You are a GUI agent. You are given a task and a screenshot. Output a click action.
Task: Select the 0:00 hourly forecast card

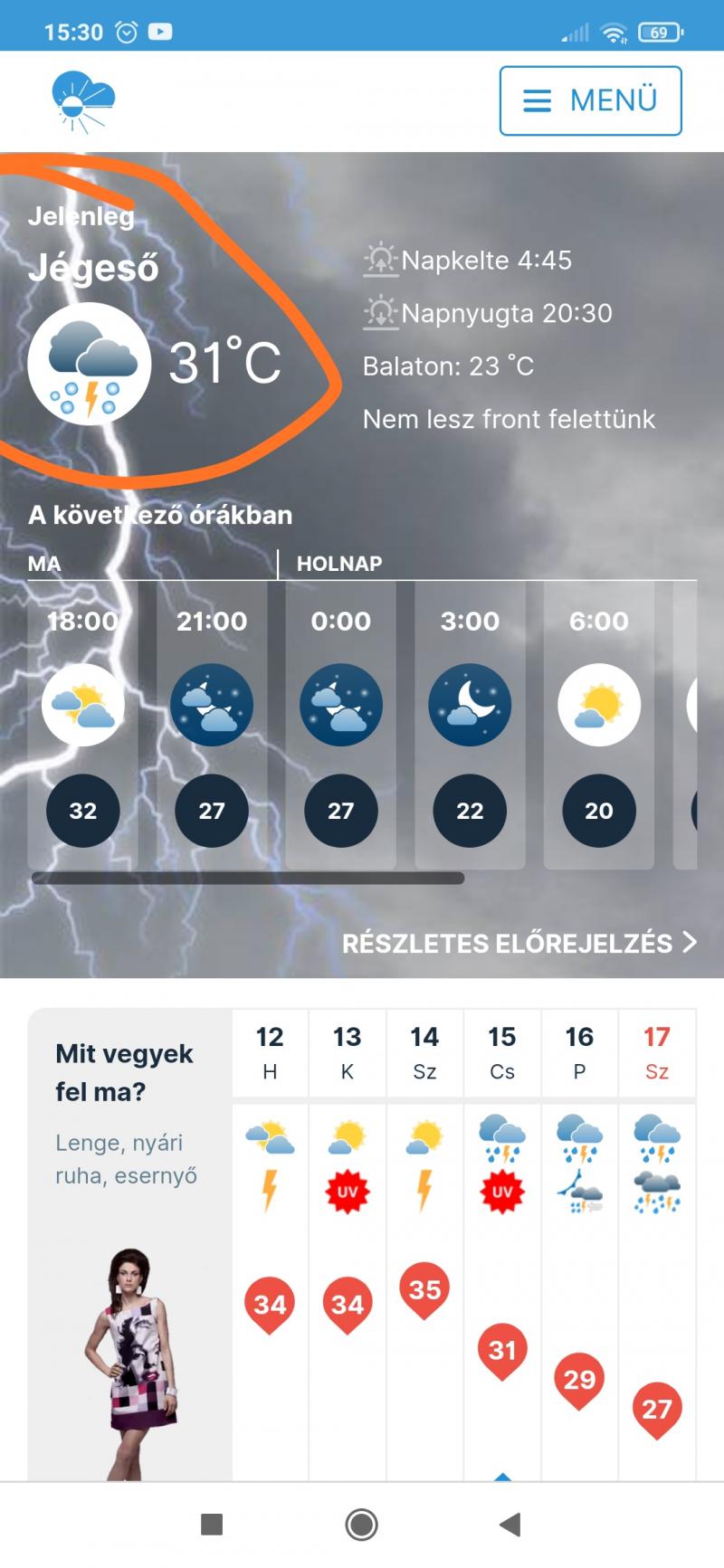340,724
